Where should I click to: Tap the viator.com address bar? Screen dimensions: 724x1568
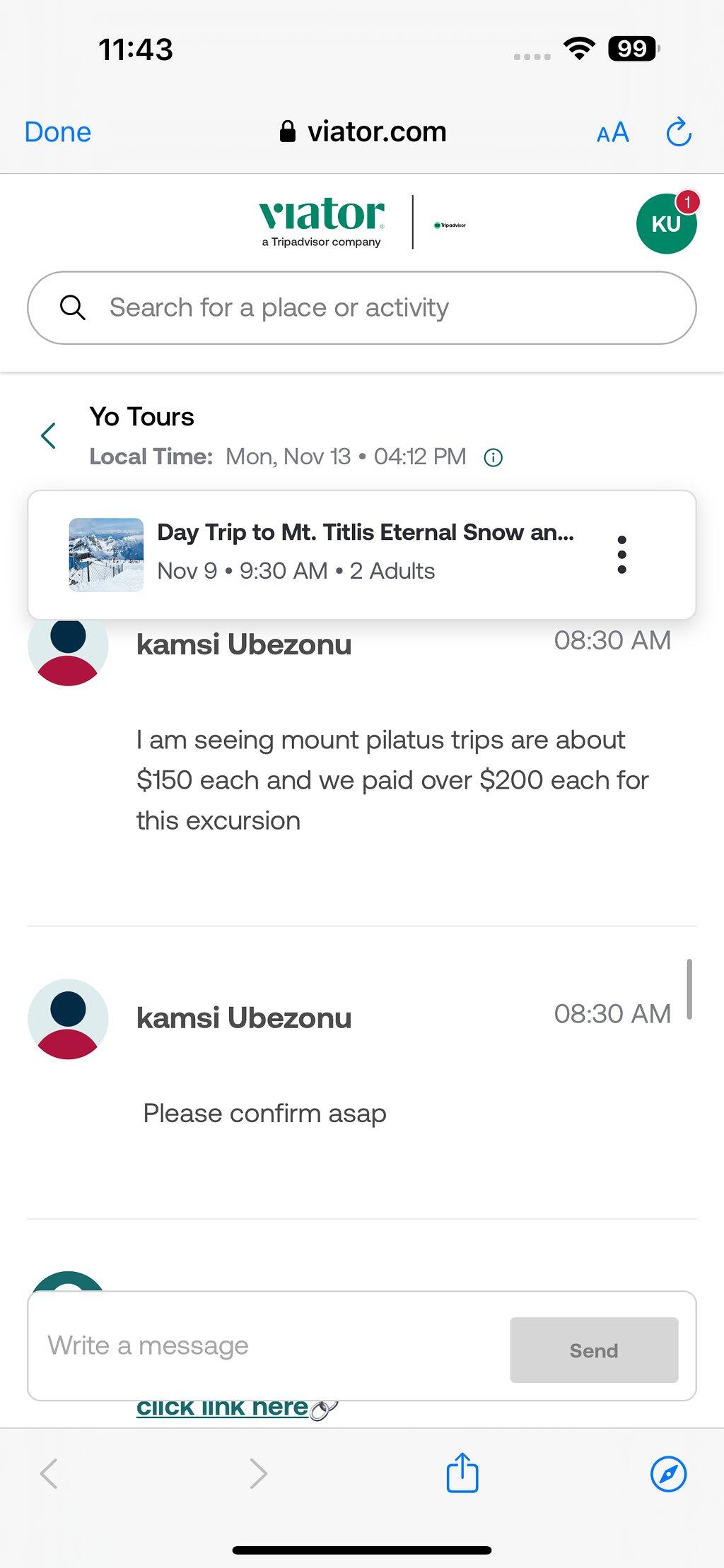[x=363, y=132]
